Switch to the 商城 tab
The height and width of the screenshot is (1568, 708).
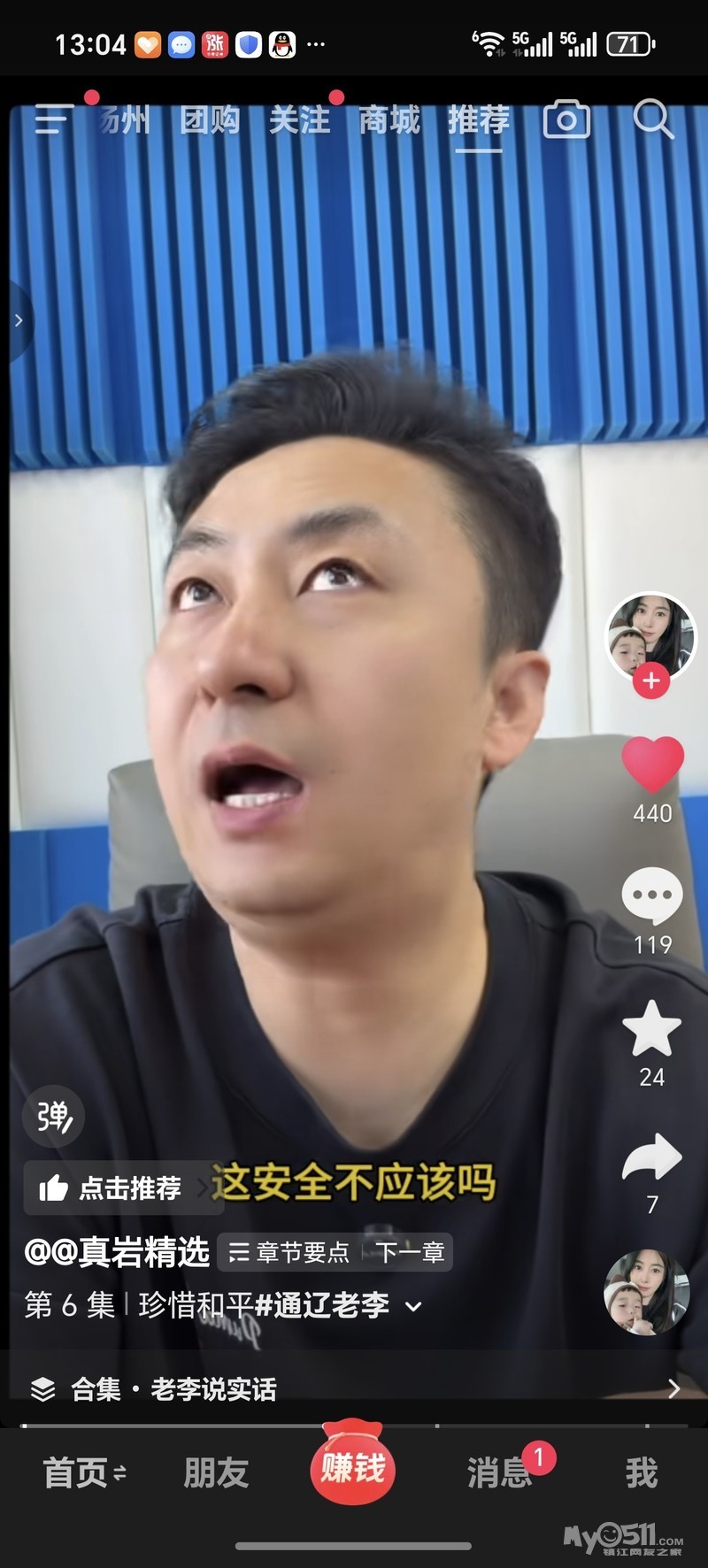coord(389,119)
